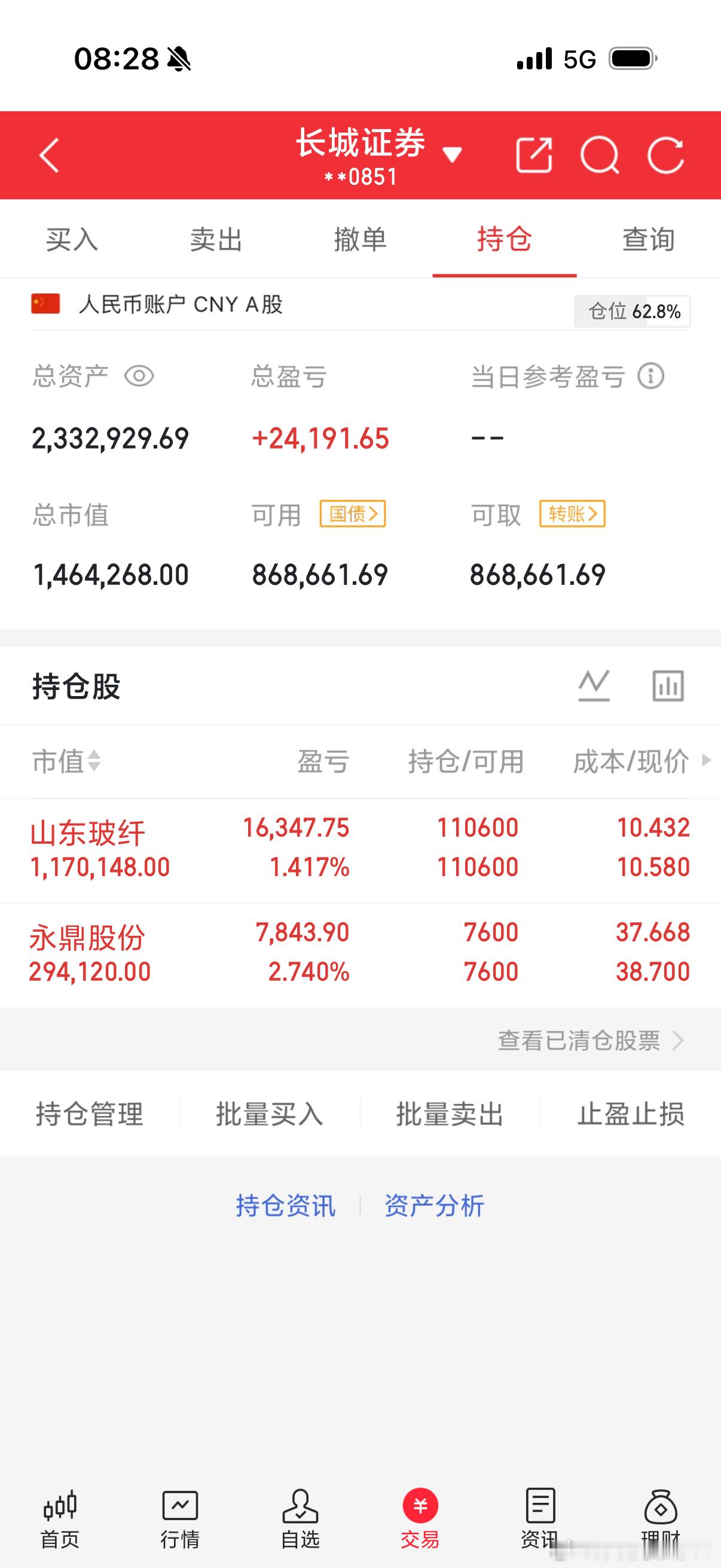
Task: Open the share panel
Action: pyautogui.click(x=534, y=155)
